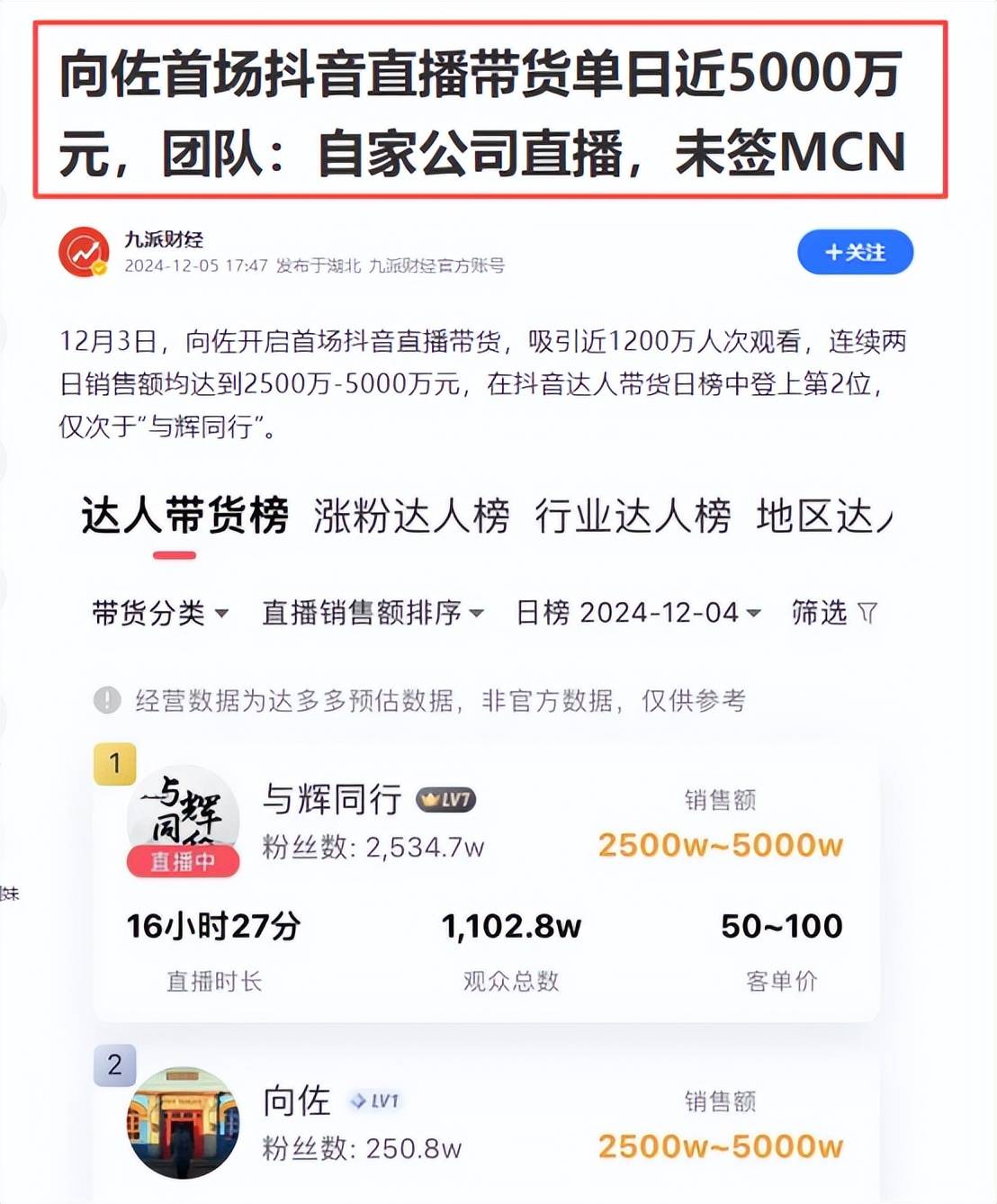Open the 九派财经 author name link
The height and width of the screenshot is (1204, 997).
(164, 239)
